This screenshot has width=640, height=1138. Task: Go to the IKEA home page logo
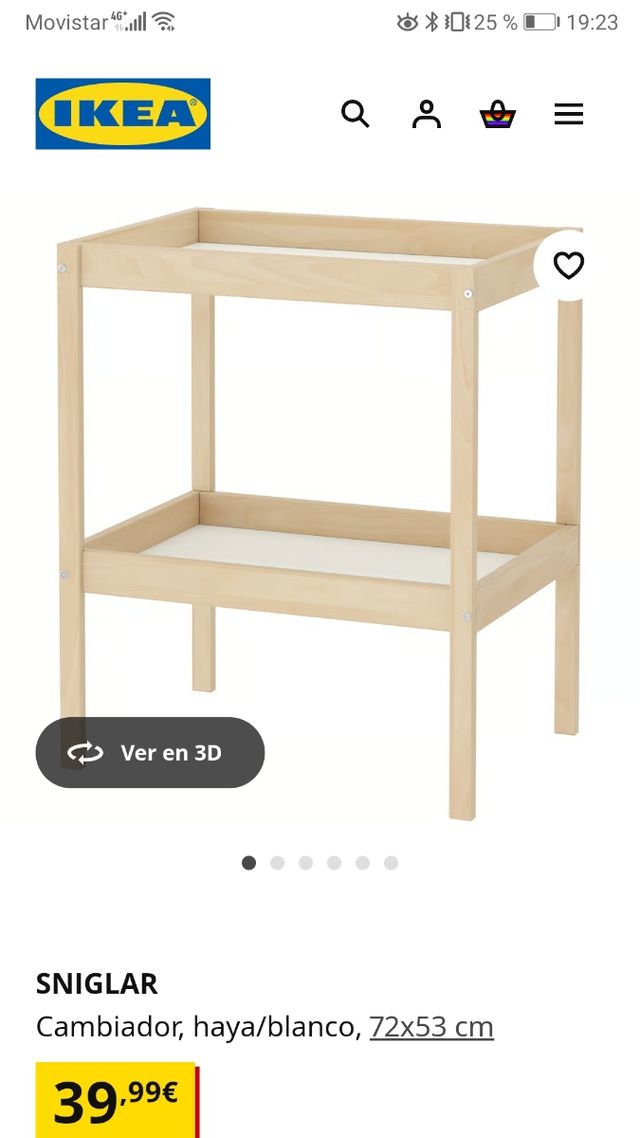pos(123,114)
